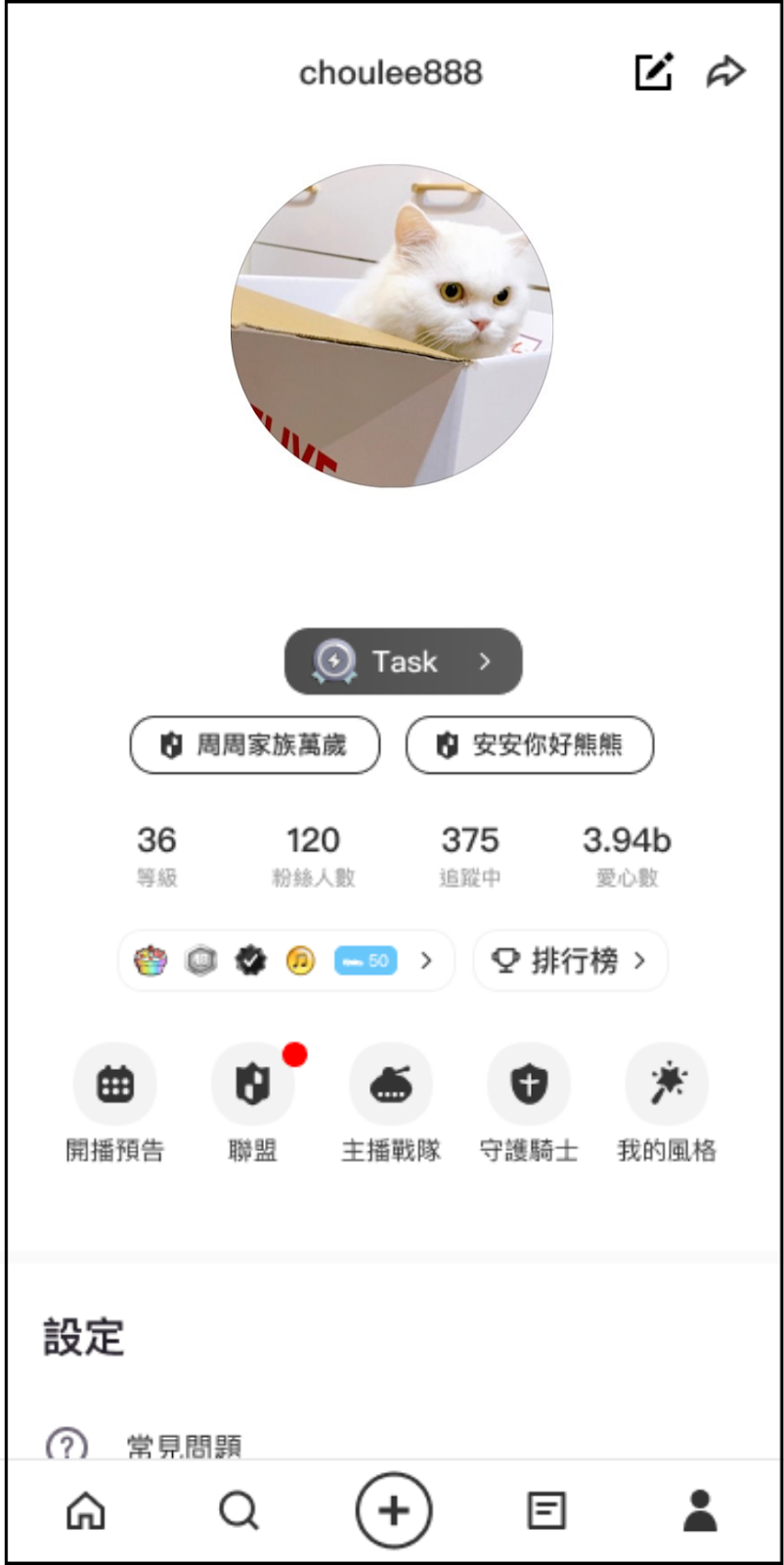
Task: Switch to the search tab
Action: click(x=239, y=1512)
